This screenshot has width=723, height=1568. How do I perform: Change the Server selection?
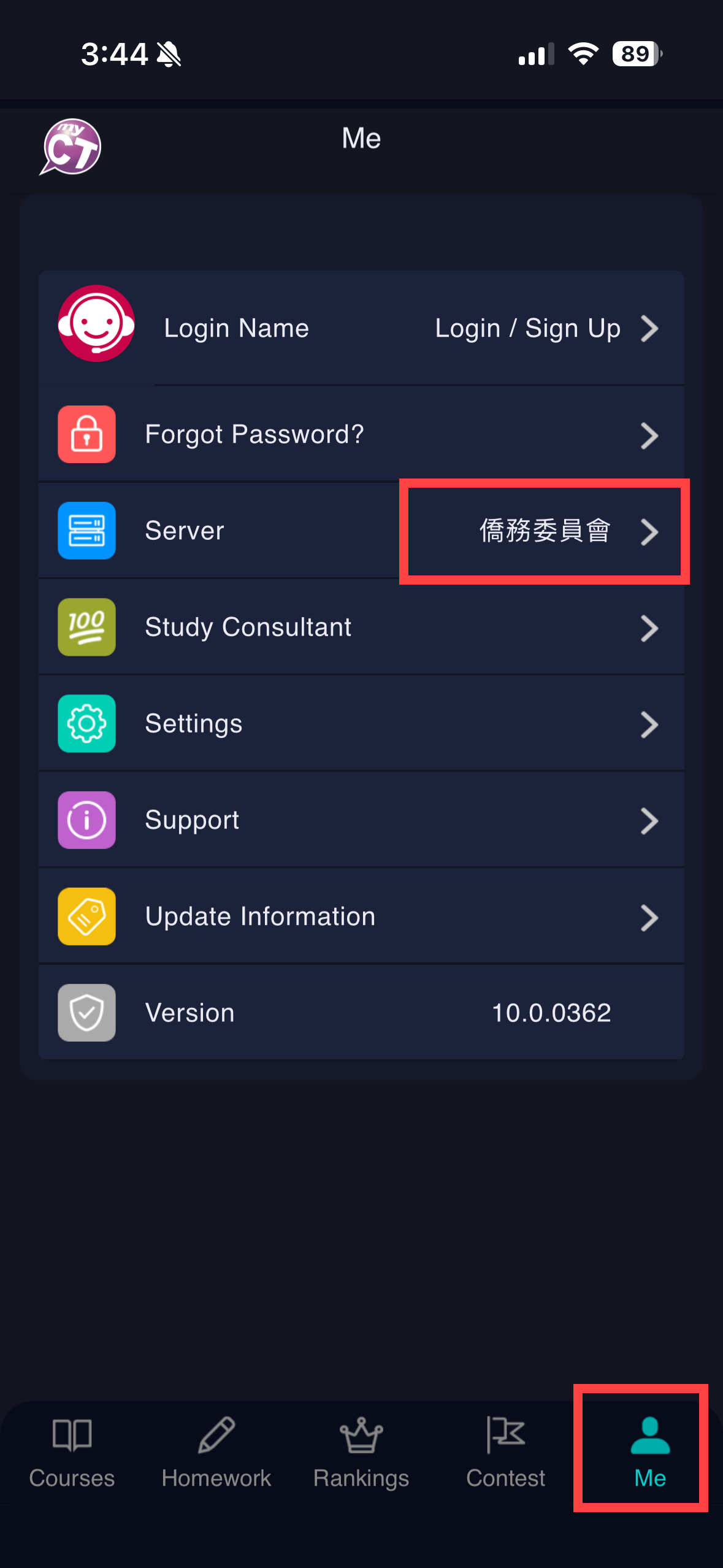coord(361,531)
